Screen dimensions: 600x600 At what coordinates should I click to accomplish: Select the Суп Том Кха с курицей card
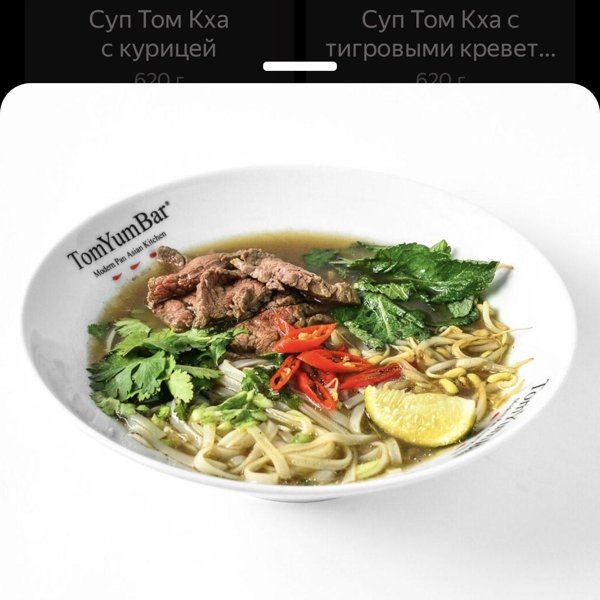click(x=159, y=35)
